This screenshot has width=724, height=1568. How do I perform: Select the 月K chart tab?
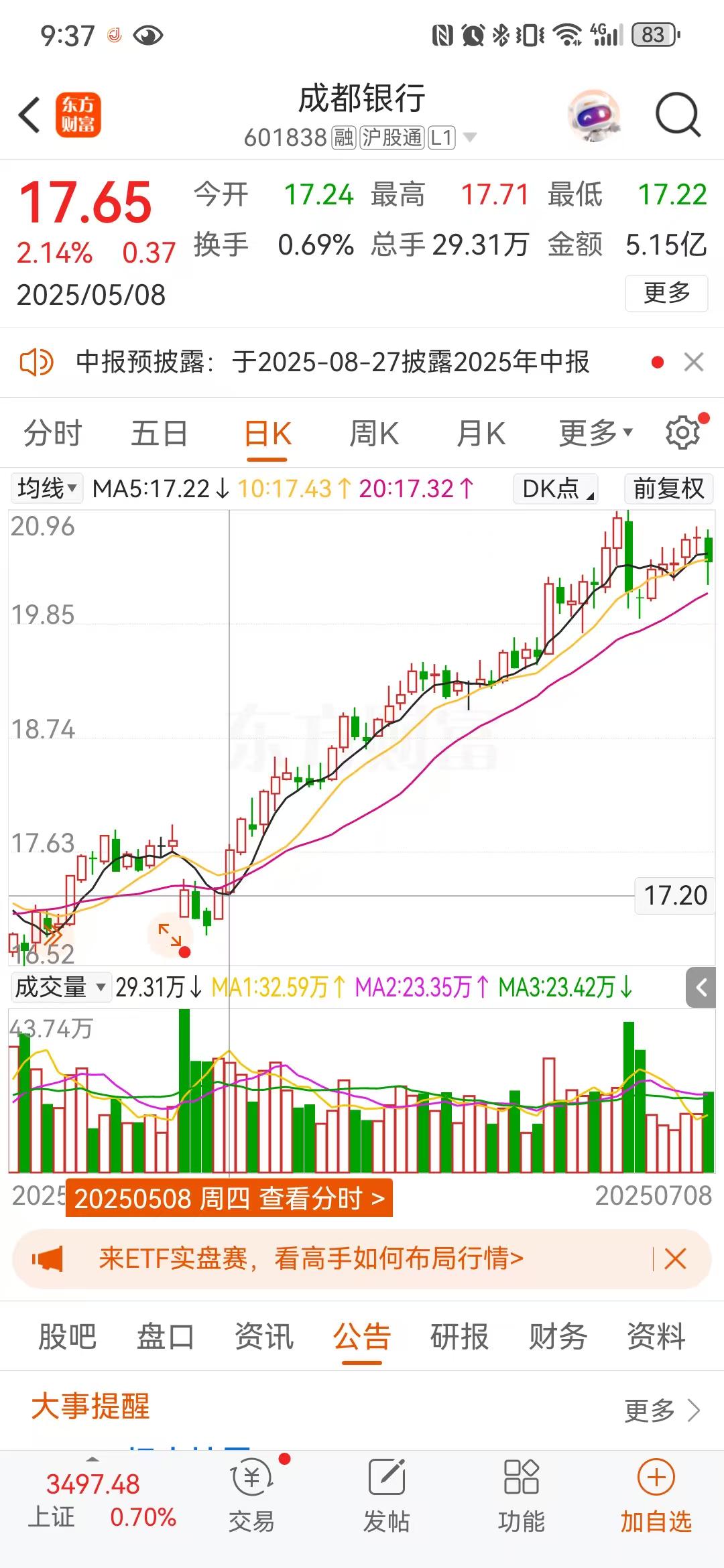(481, 434)
